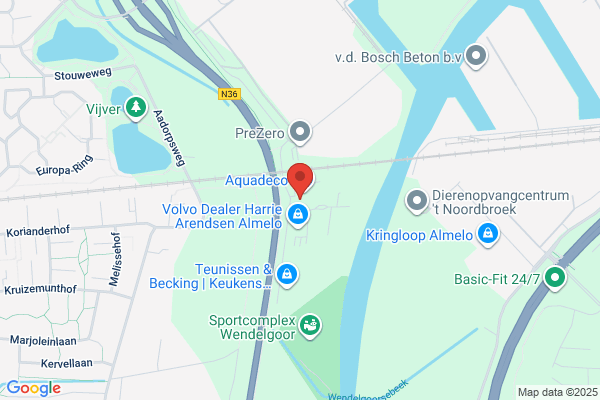Tap the Aquadeco place label
600x400 pixels.
[256, 180]
